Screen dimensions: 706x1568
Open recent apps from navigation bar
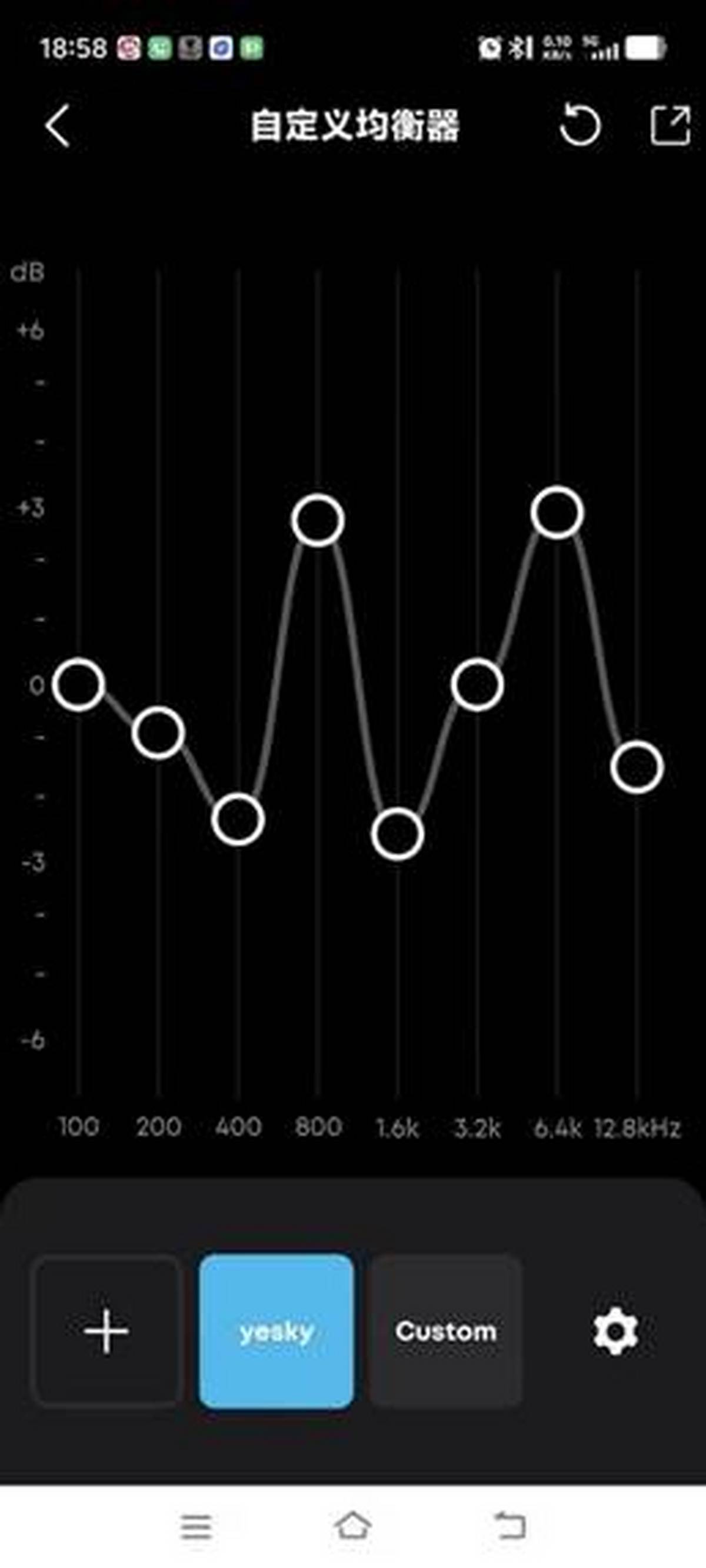coord(196,1527)
